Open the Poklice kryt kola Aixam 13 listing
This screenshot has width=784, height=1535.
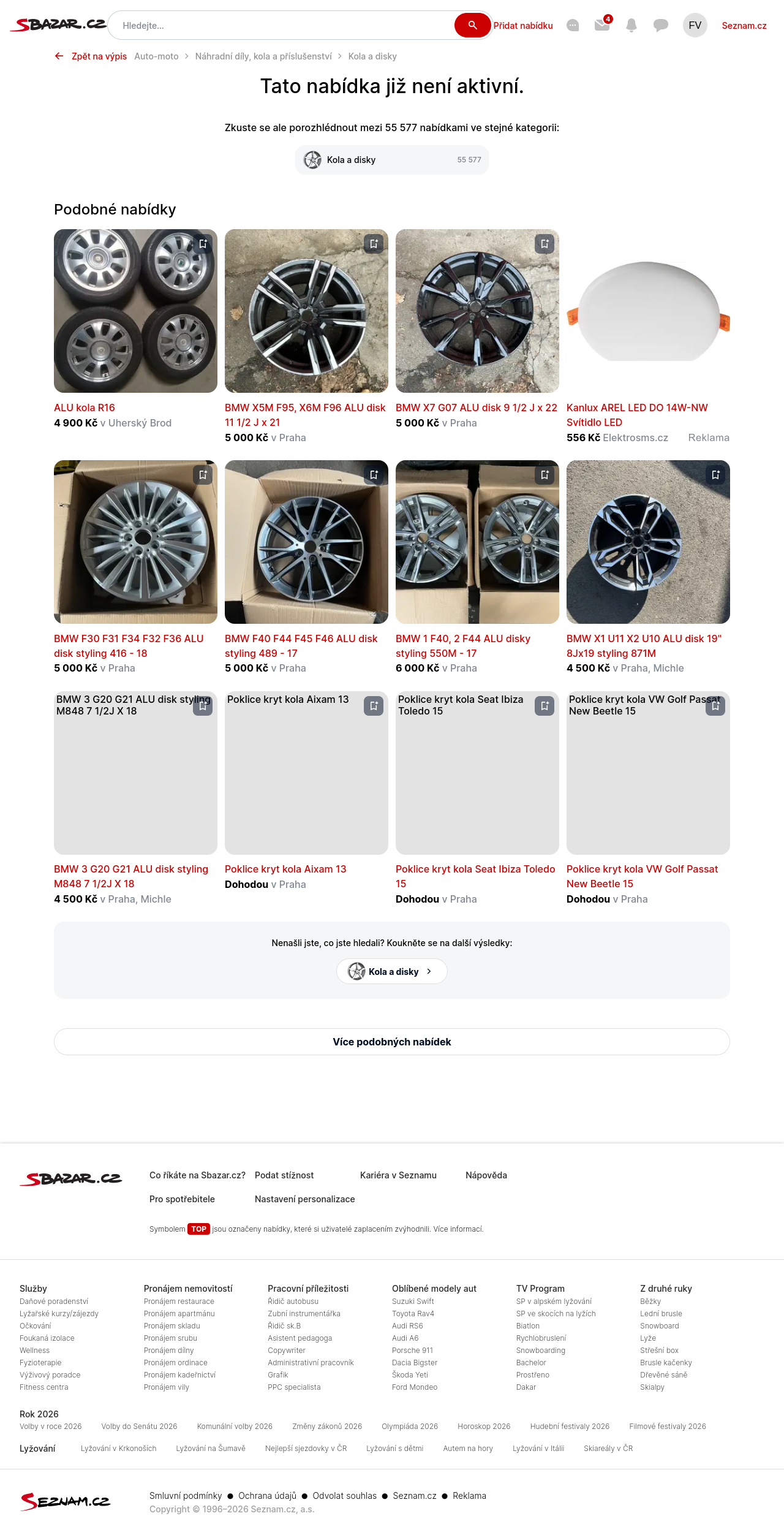[285, 869]
